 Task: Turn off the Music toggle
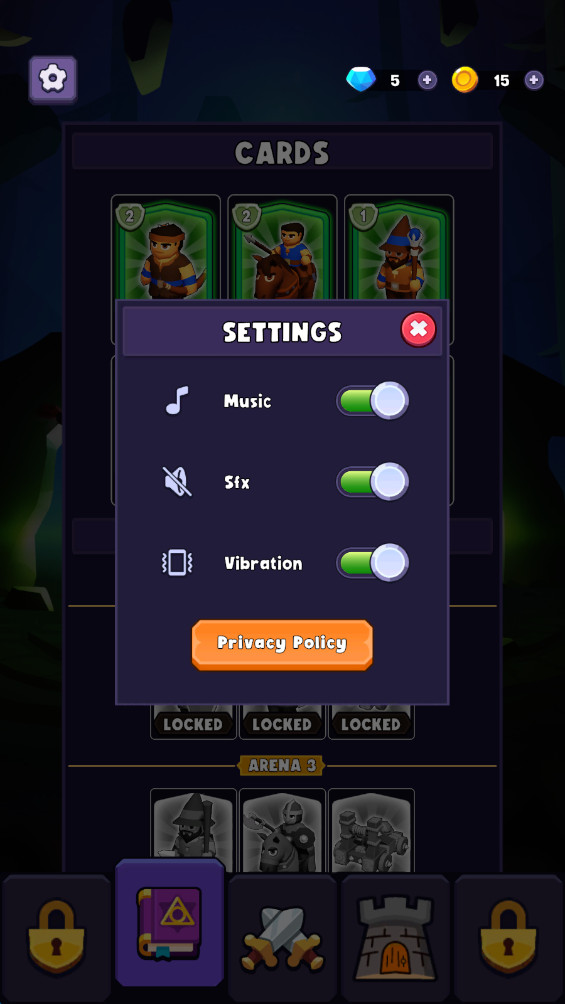click(x=372, y=401)
